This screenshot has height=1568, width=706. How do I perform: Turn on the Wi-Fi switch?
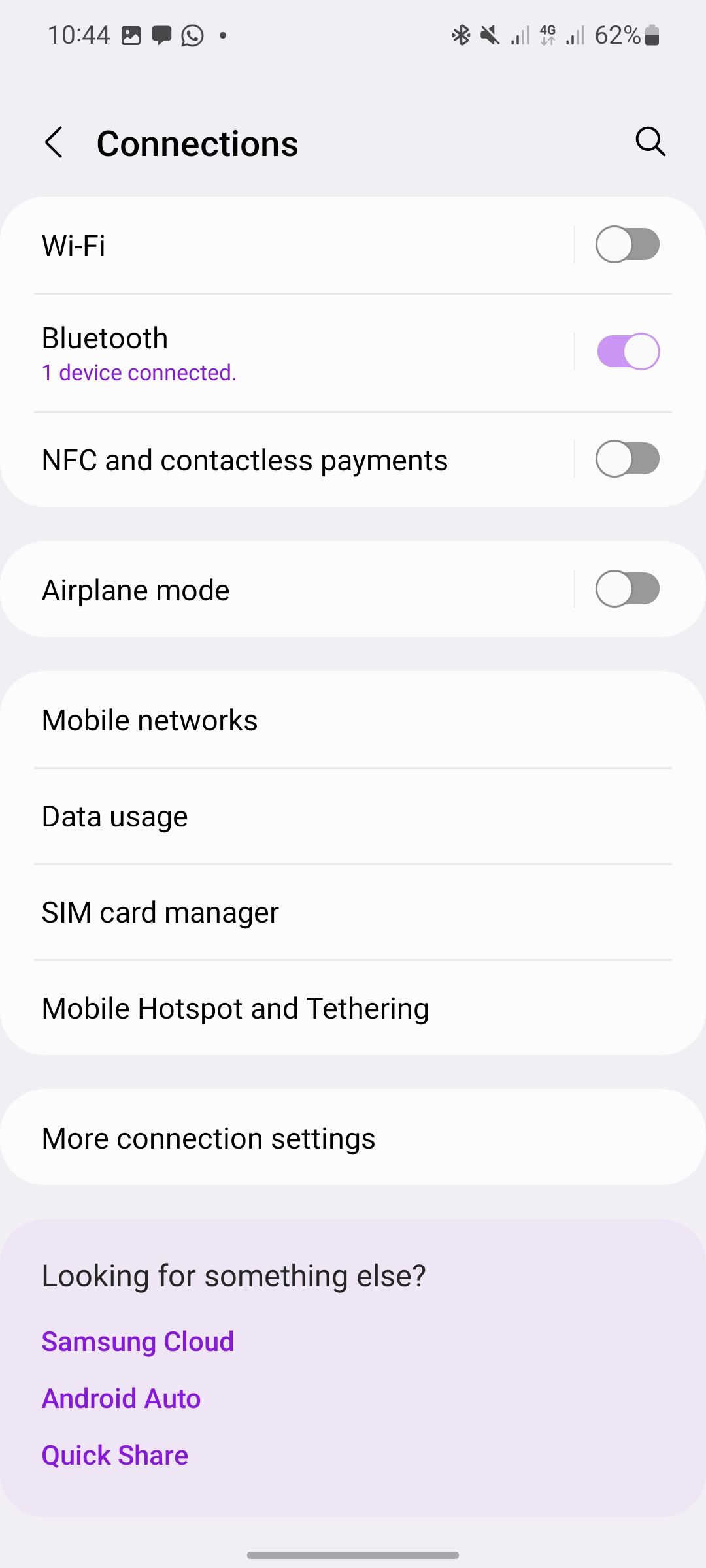(x=627, y=245)
